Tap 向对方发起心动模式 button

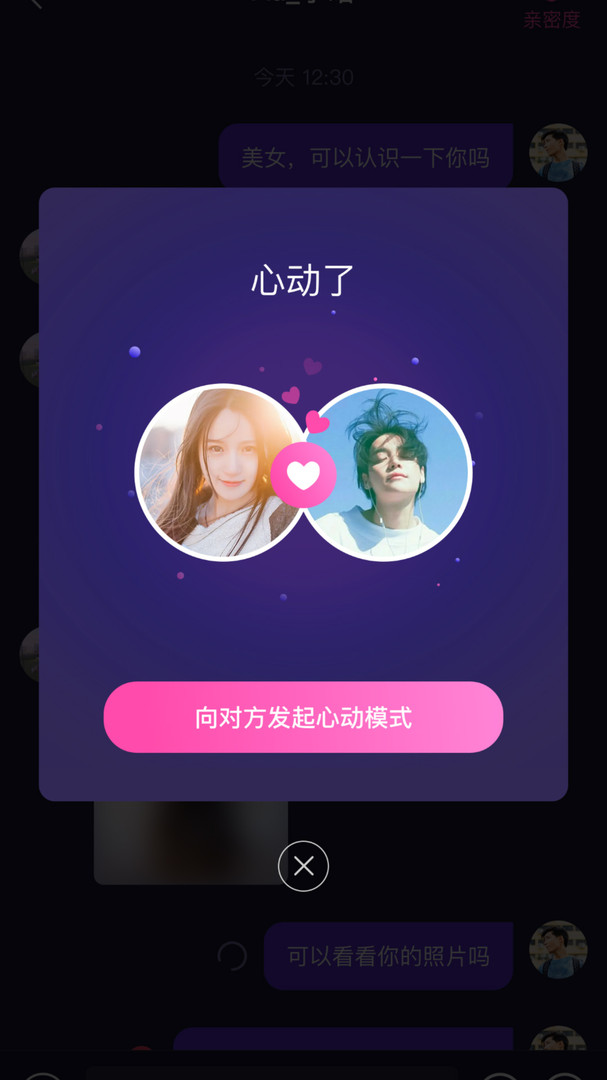303,717
